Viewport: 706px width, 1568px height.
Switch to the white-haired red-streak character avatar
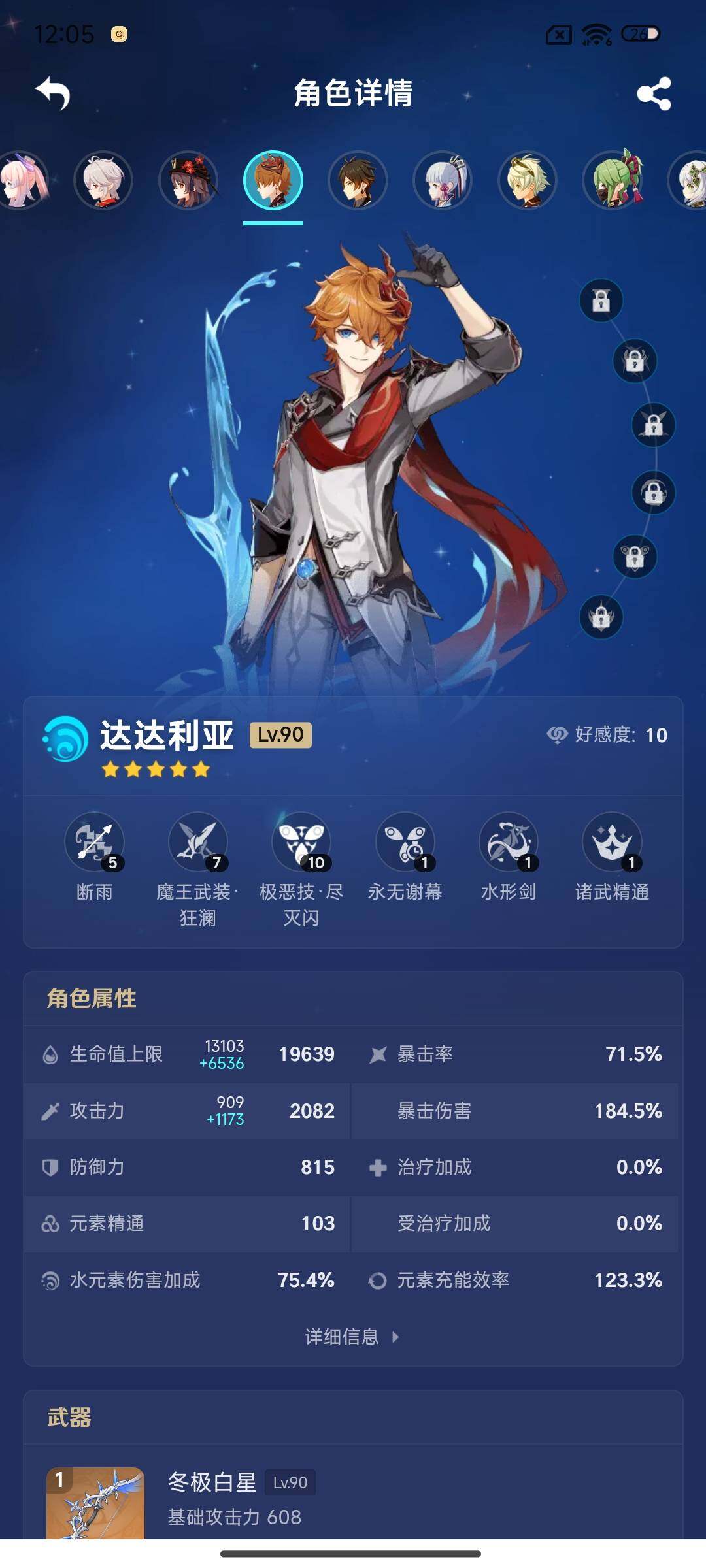(103, 180)
